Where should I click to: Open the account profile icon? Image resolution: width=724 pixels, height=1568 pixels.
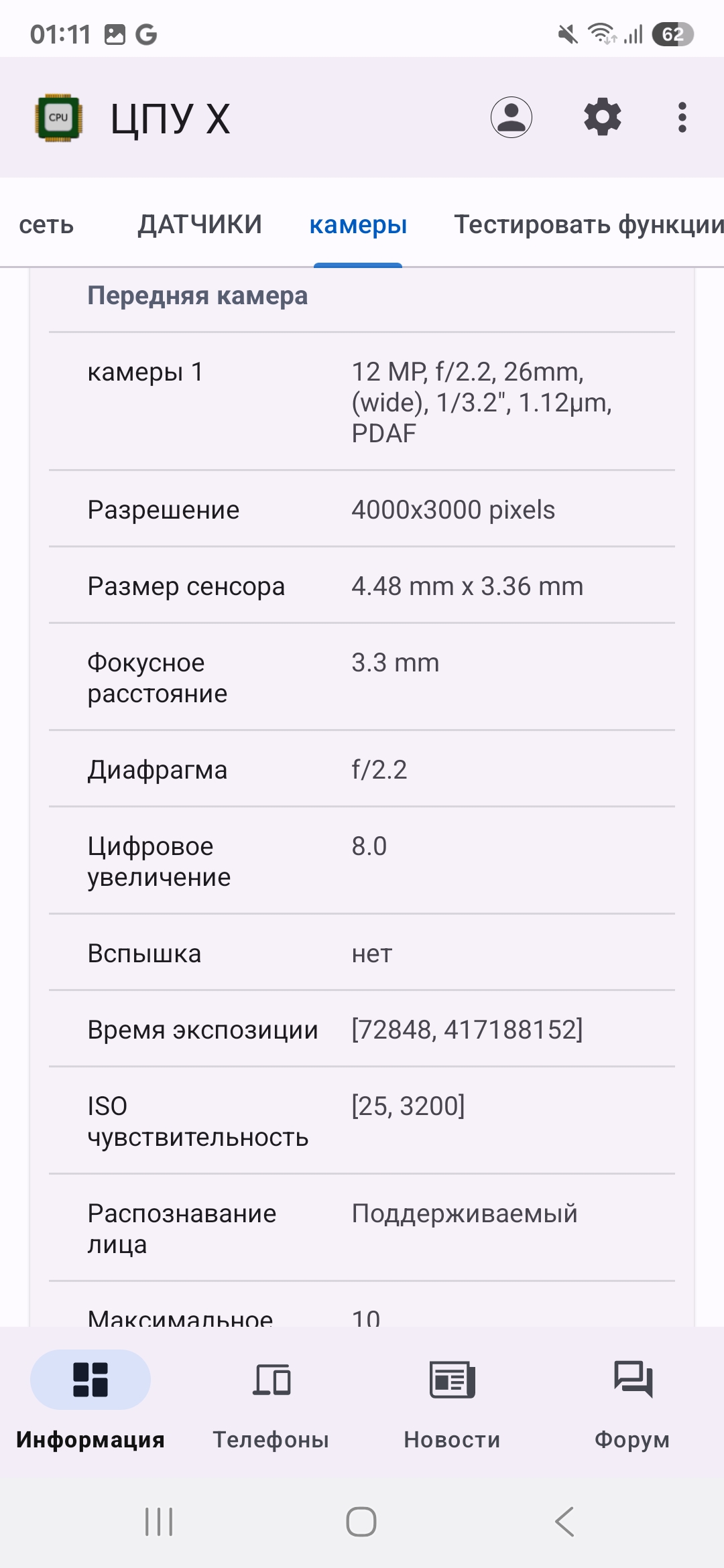511,117
